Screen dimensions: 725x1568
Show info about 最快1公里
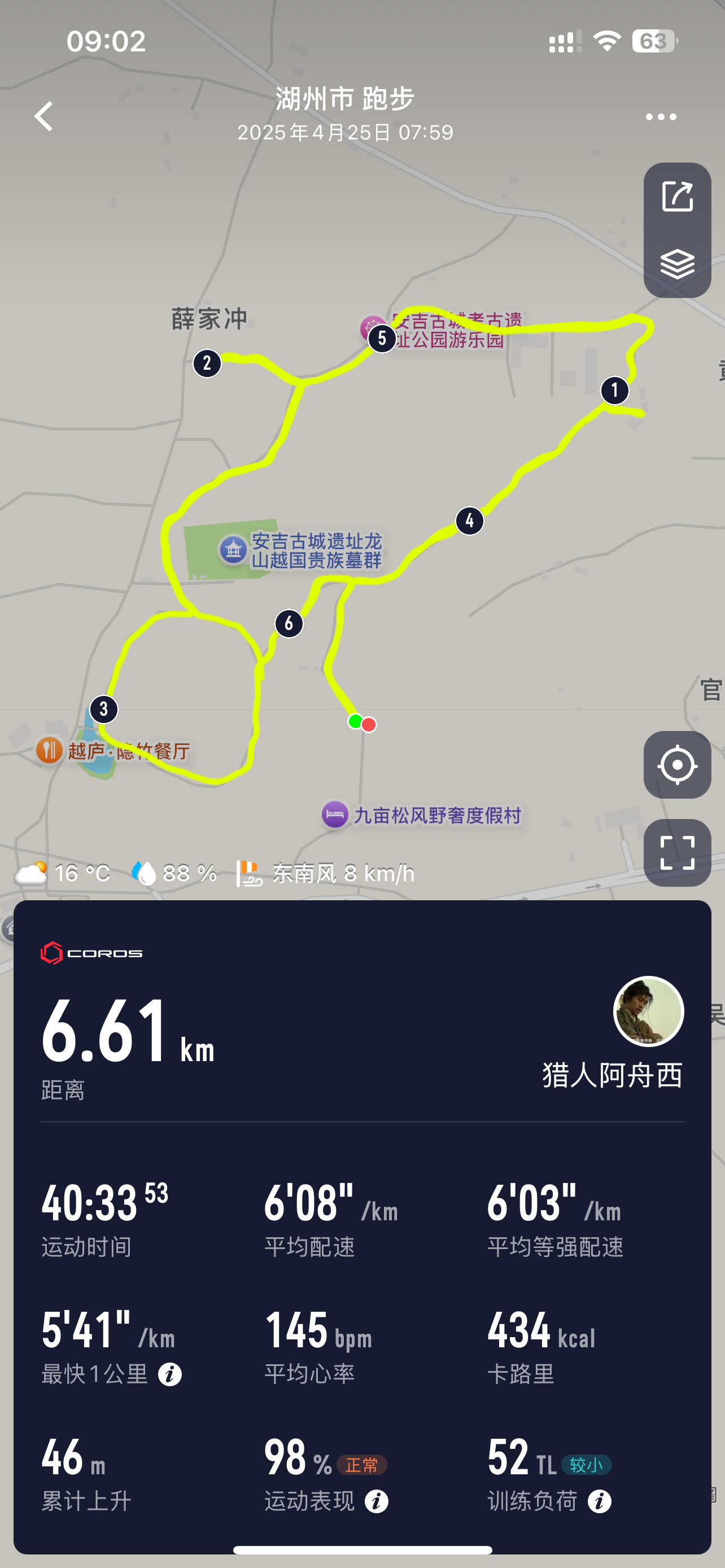170,1374
